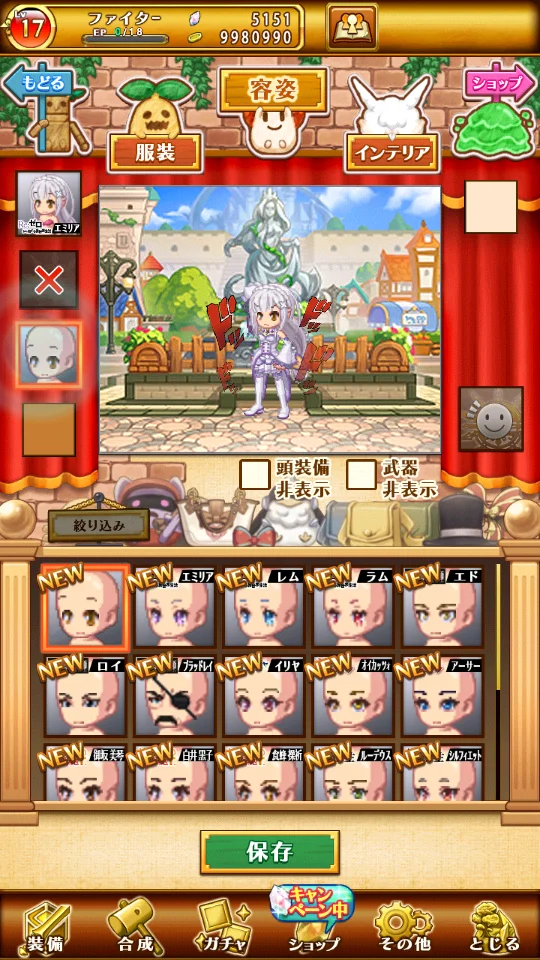
Task: Select the ラム face option
Action: click(353, 607)
